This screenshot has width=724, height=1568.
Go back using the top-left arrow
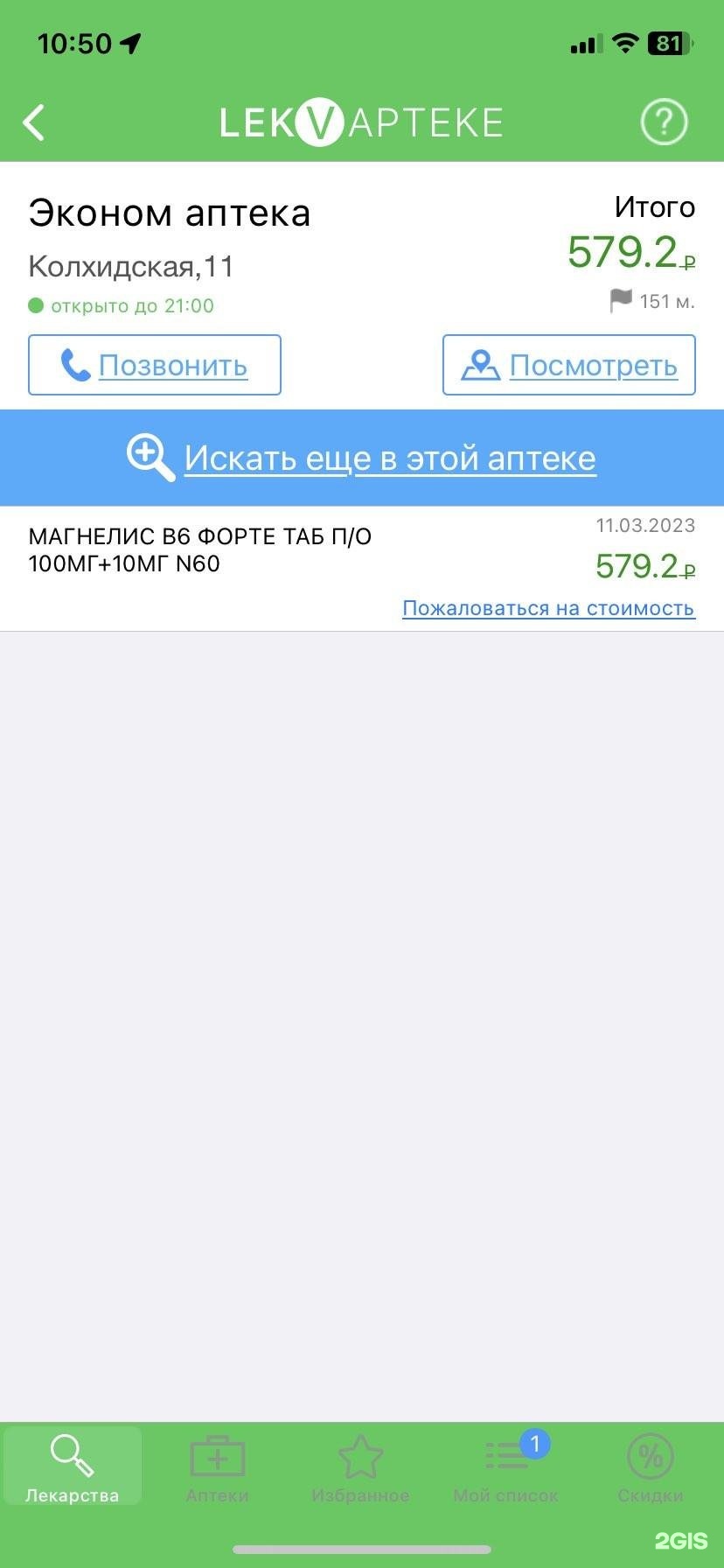34,122
